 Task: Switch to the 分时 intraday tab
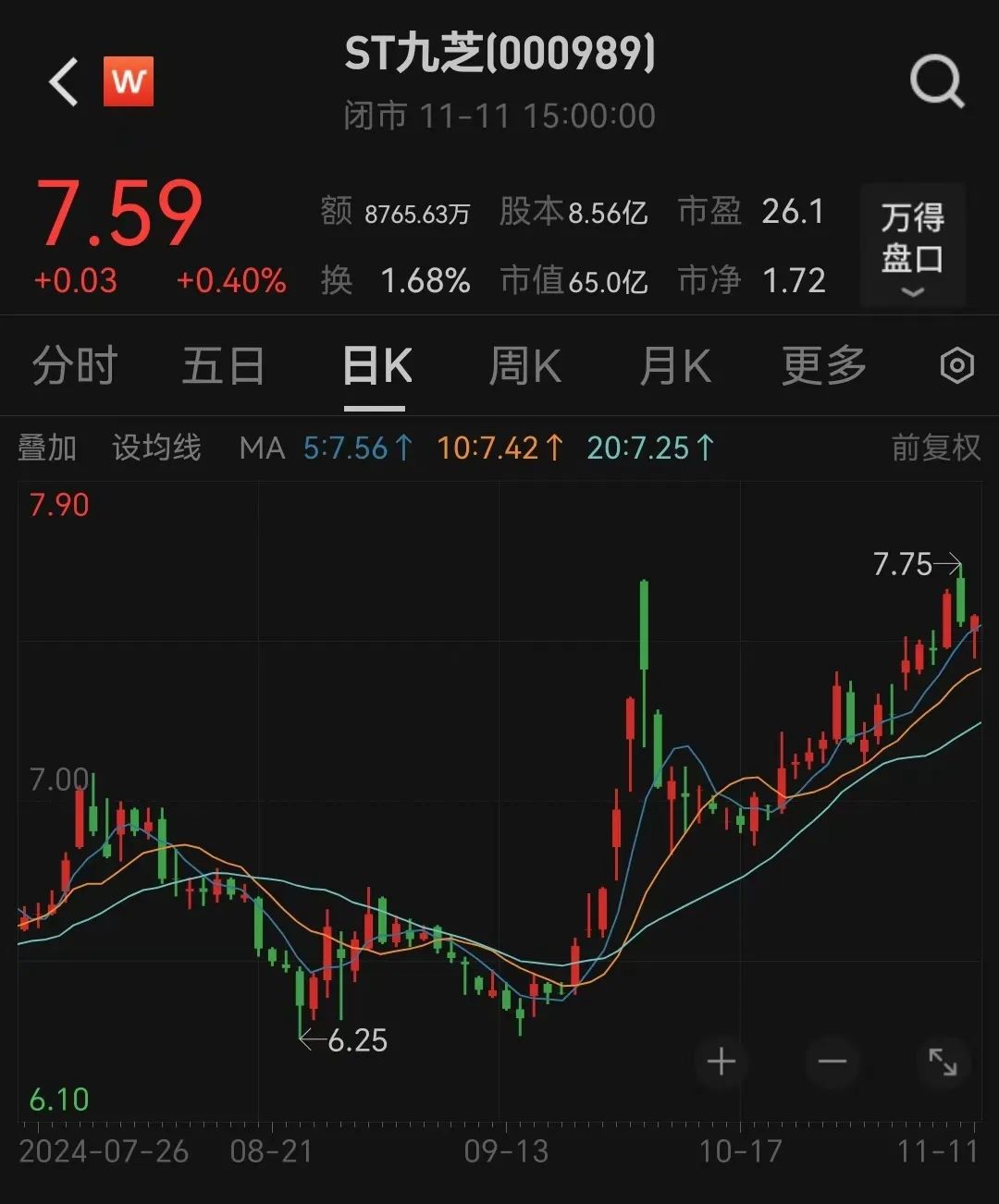pyautogui.click(x=74, y=366)
